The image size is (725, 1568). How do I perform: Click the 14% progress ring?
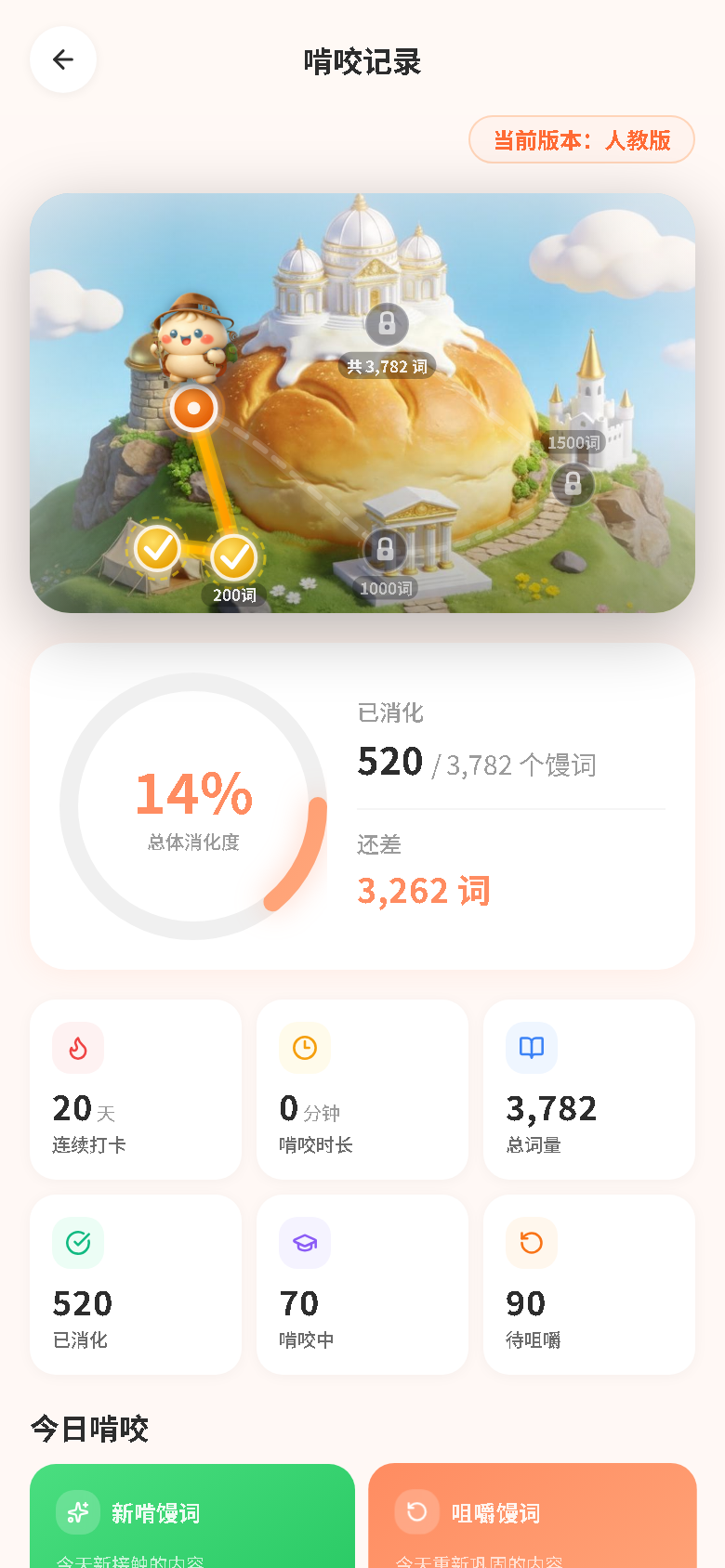192,805
